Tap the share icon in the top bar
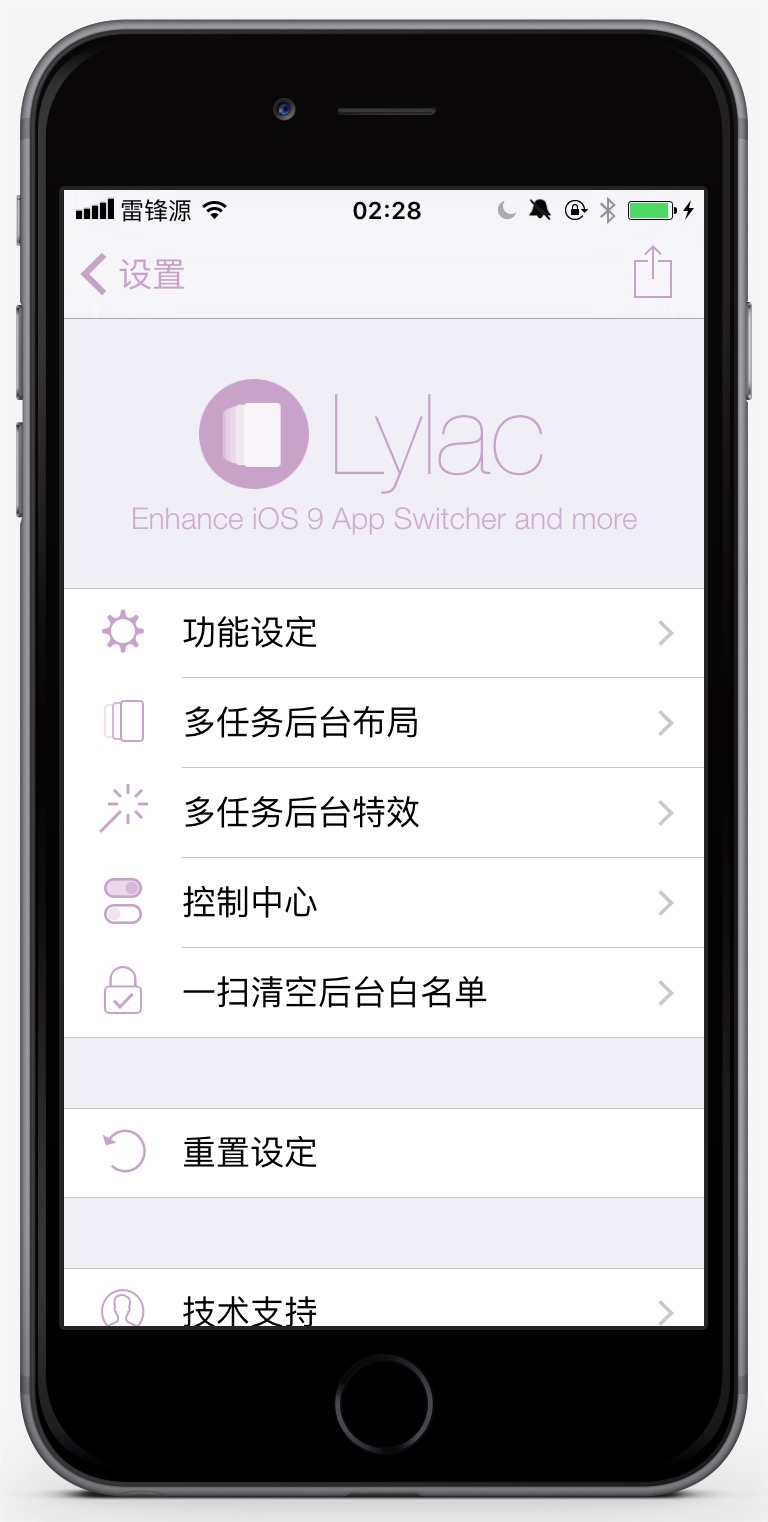Image resolution: width=768 pixels, height=1522 pixels. click(653, 272)
